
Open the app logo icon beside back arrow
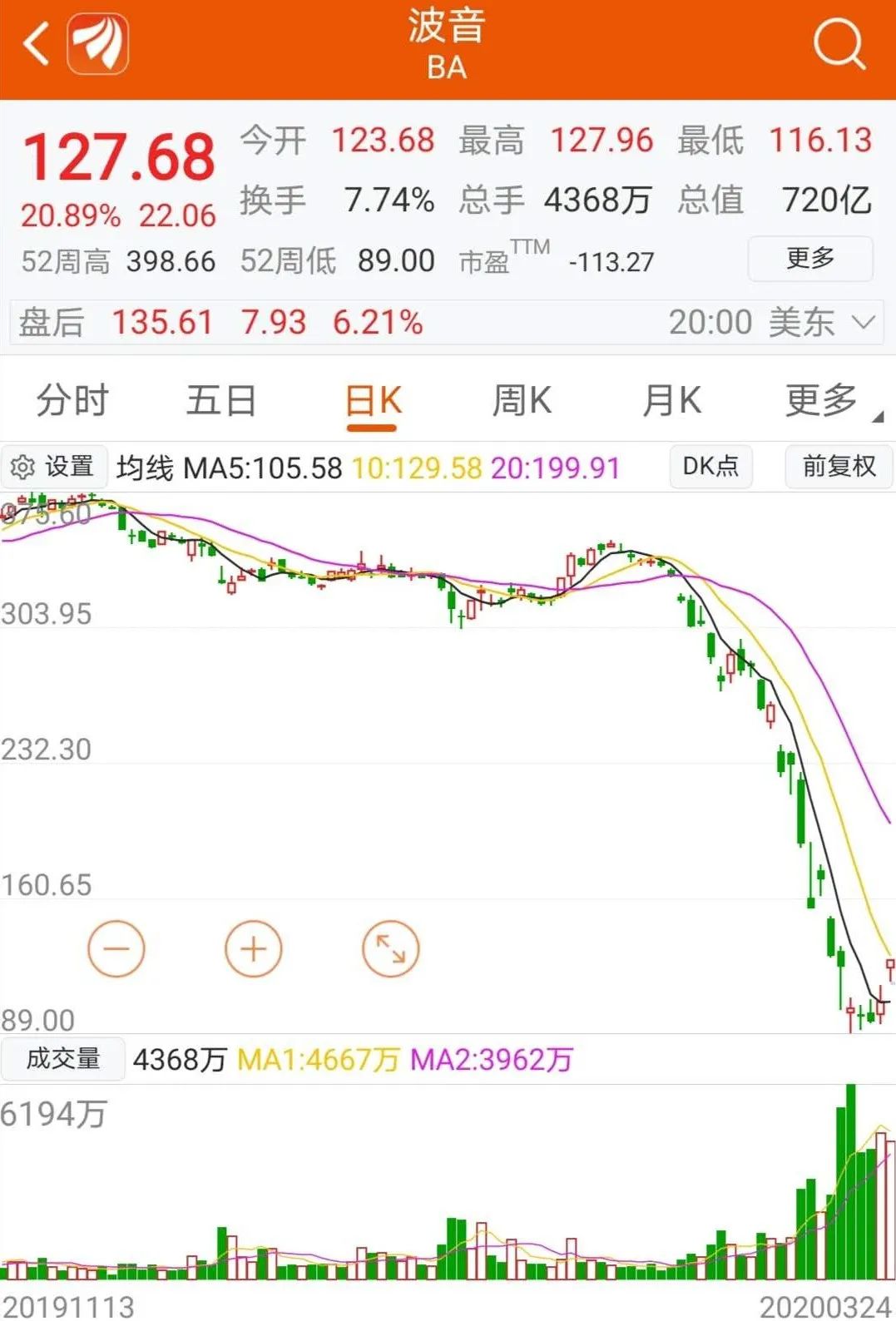(98, 43)
